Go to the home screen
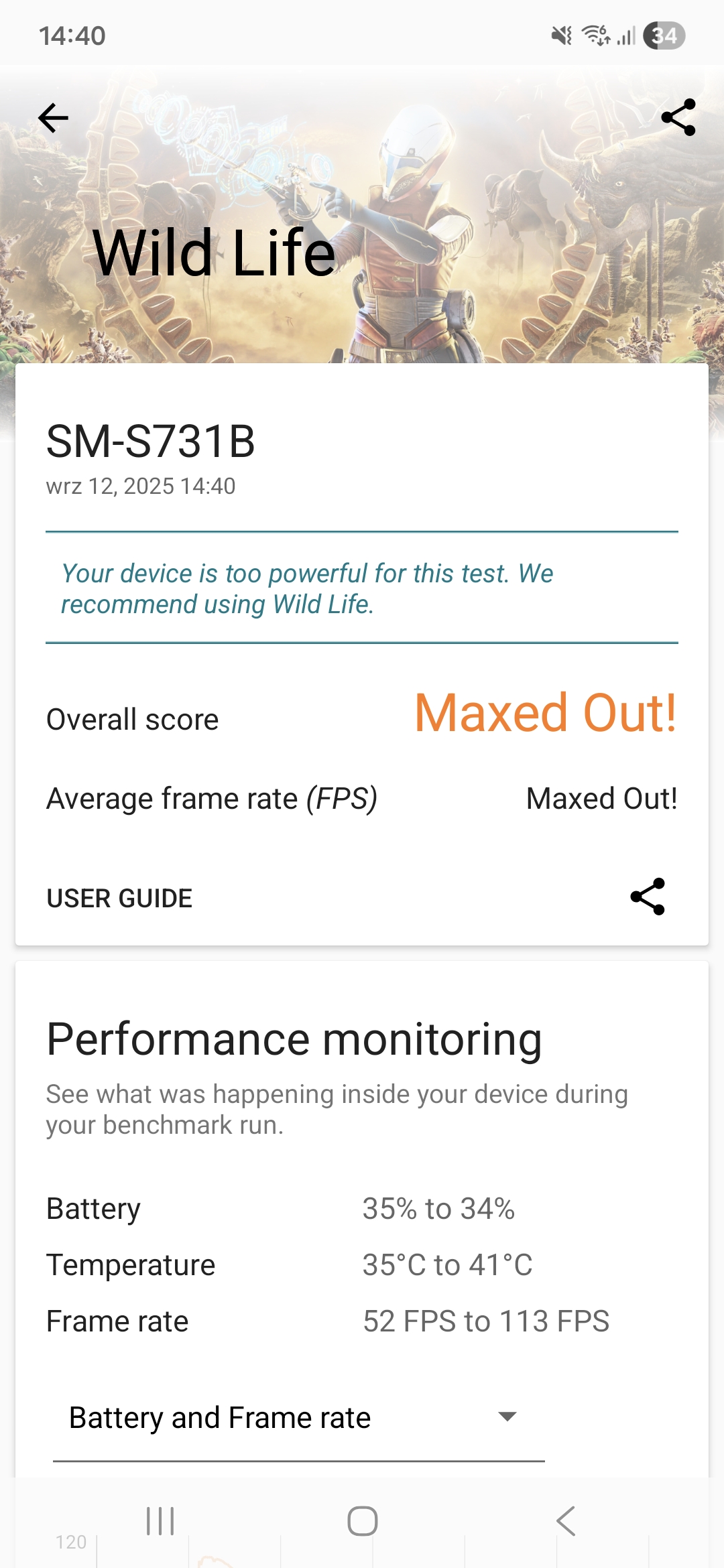The width and height of the screenshot is (724, 1568). [x=362, y=1520]
